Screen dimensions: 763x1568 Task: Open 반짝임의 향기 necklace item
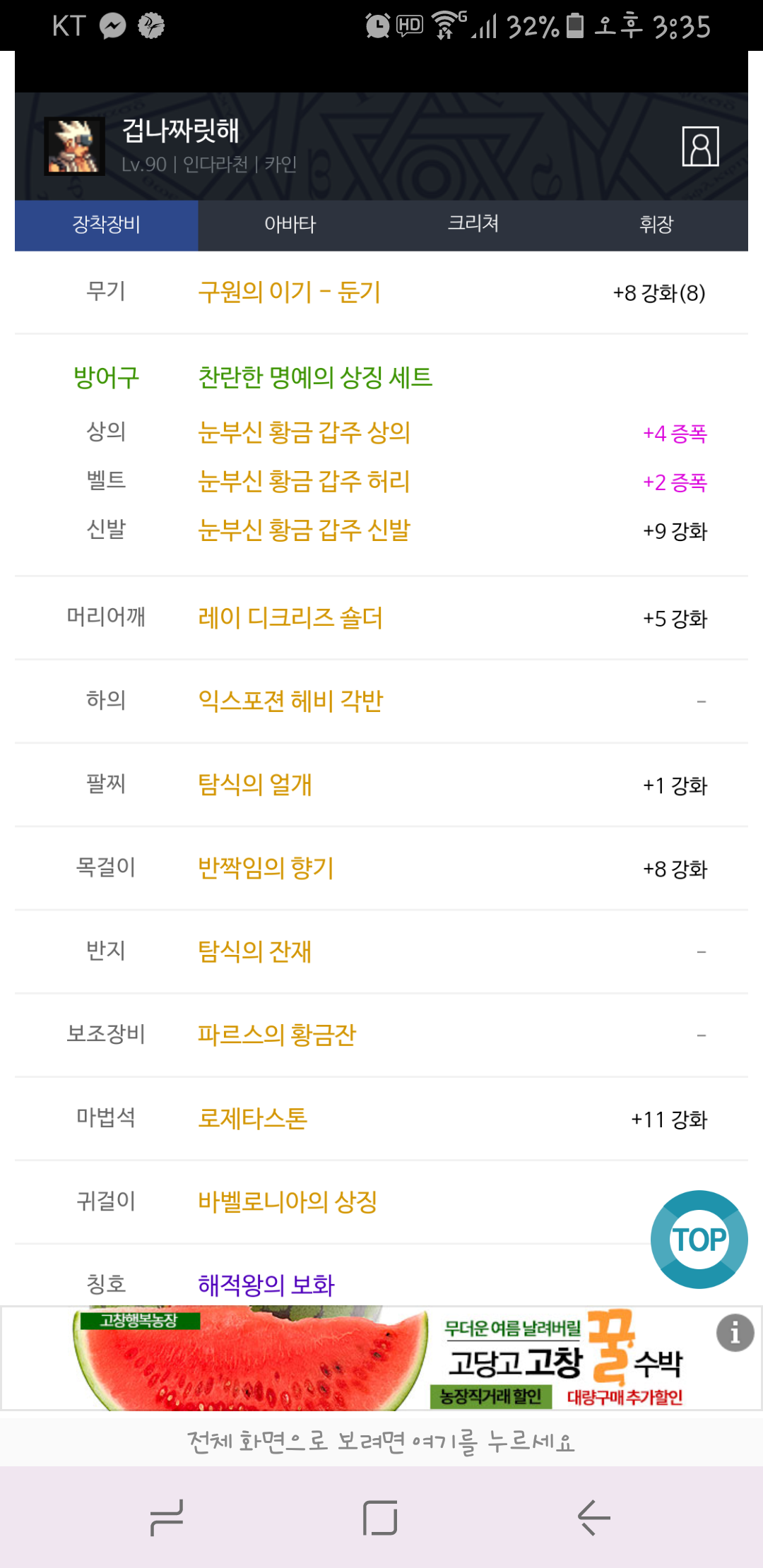(265, 868)
